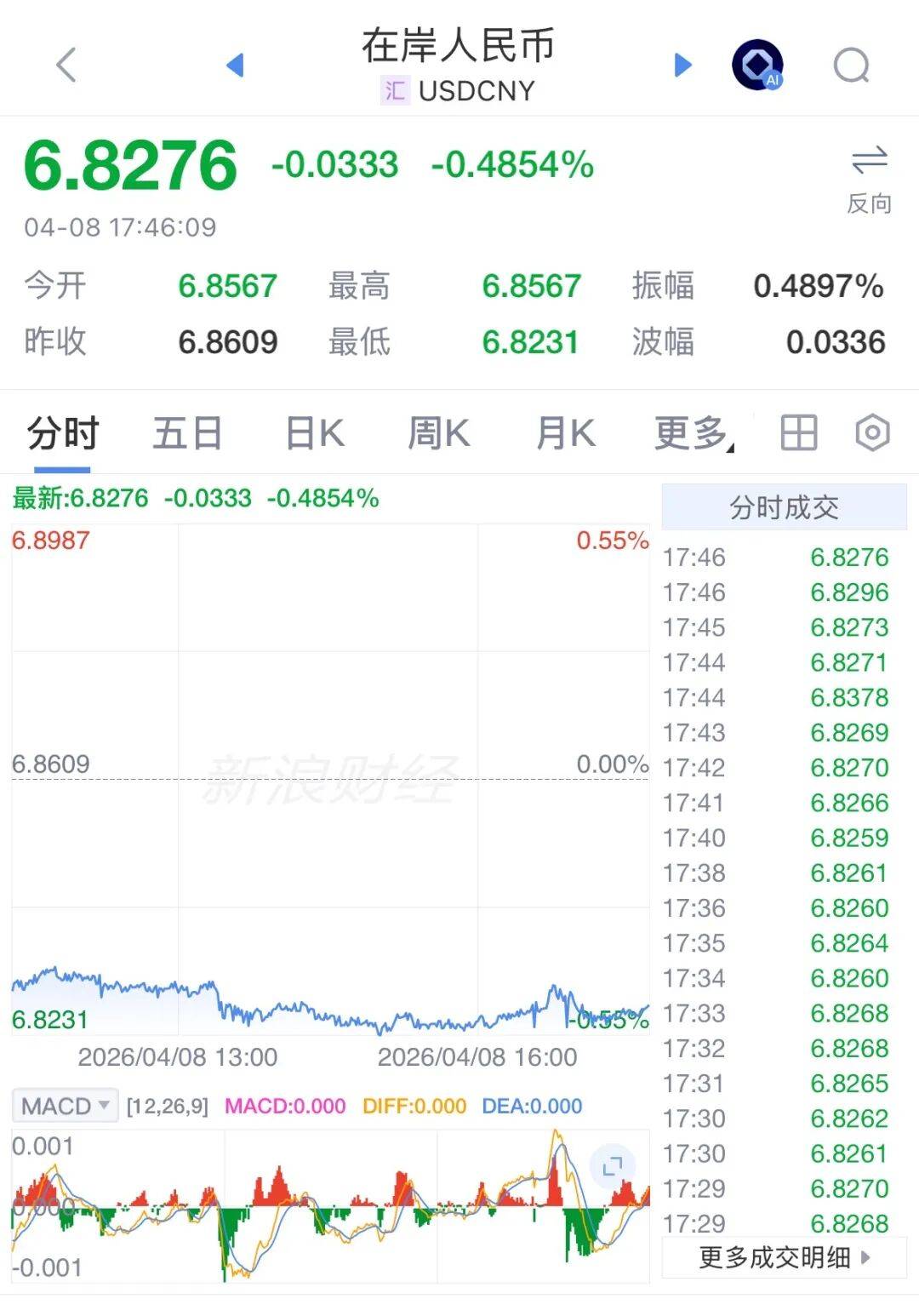Show the 周K chart
This screenshot has height=1316, width=919.
[438, 433]
